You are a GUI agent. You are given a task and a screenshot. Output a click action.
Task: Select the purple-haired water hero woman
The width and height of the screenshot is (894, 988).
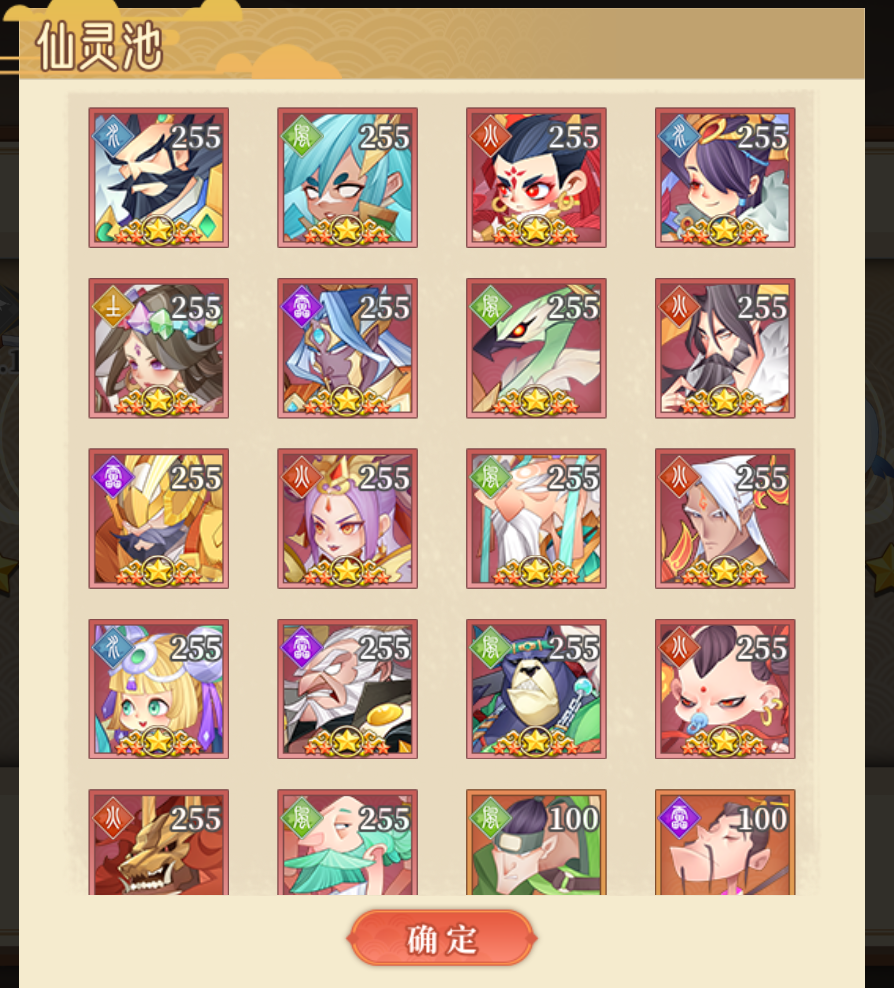pos(725,178)
